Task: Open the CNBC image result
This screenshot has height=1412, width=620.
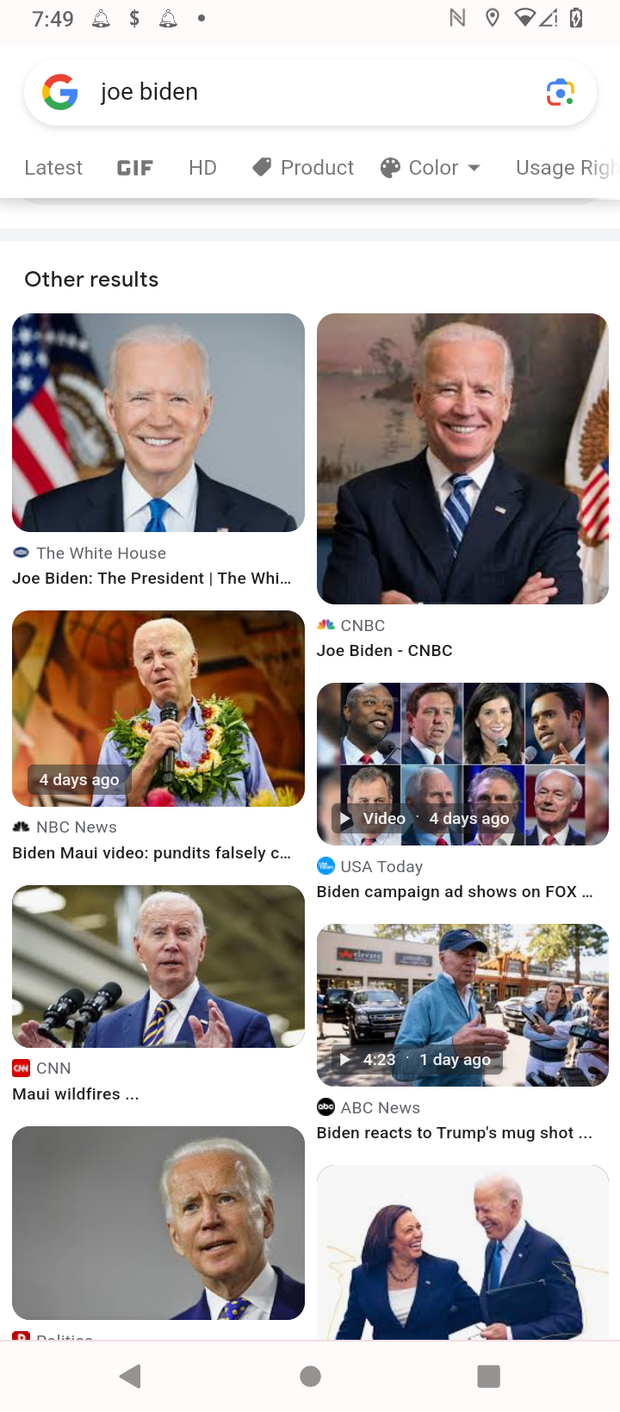Action: pos(462,459)
